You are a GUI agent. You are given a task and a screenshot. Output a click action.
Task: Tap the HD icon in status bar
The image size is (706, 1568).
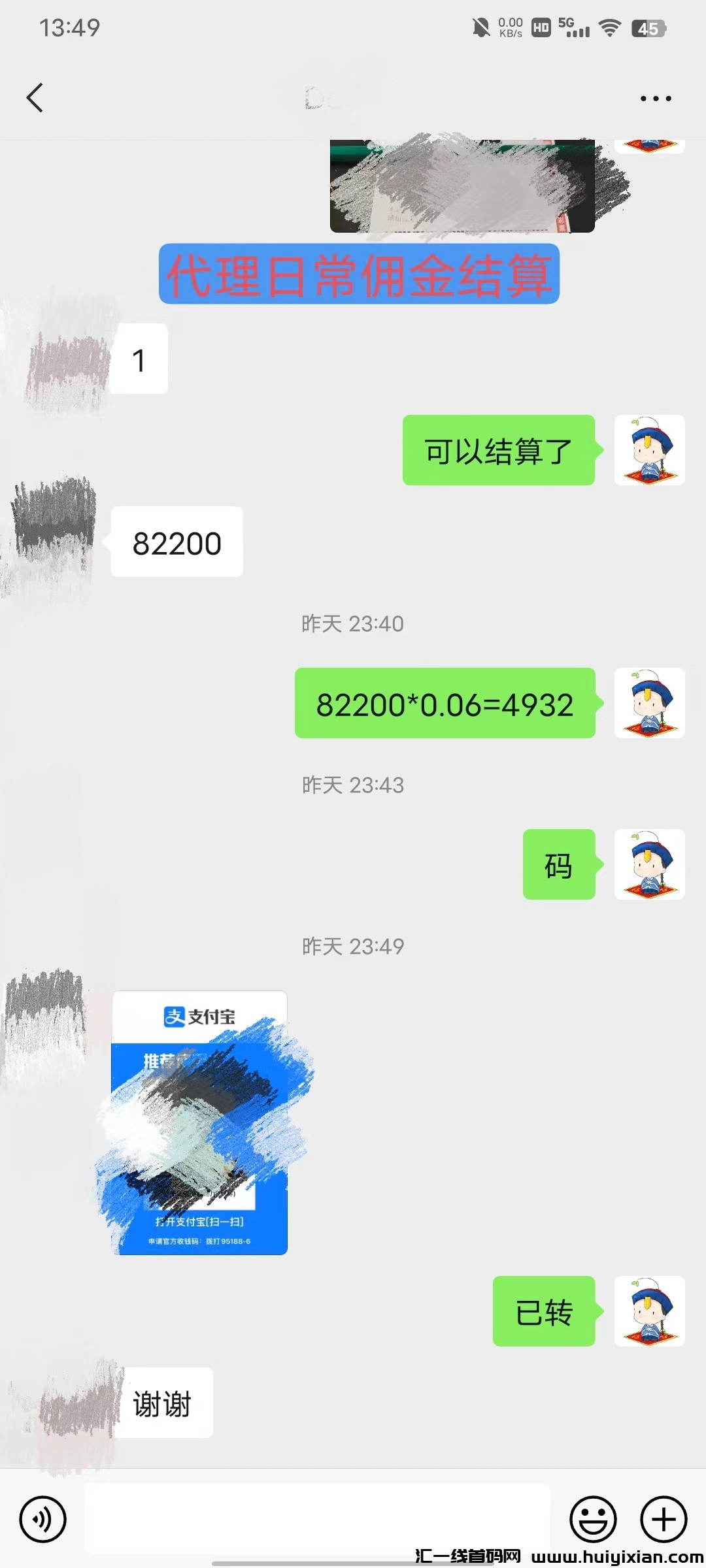coord(540,27)
